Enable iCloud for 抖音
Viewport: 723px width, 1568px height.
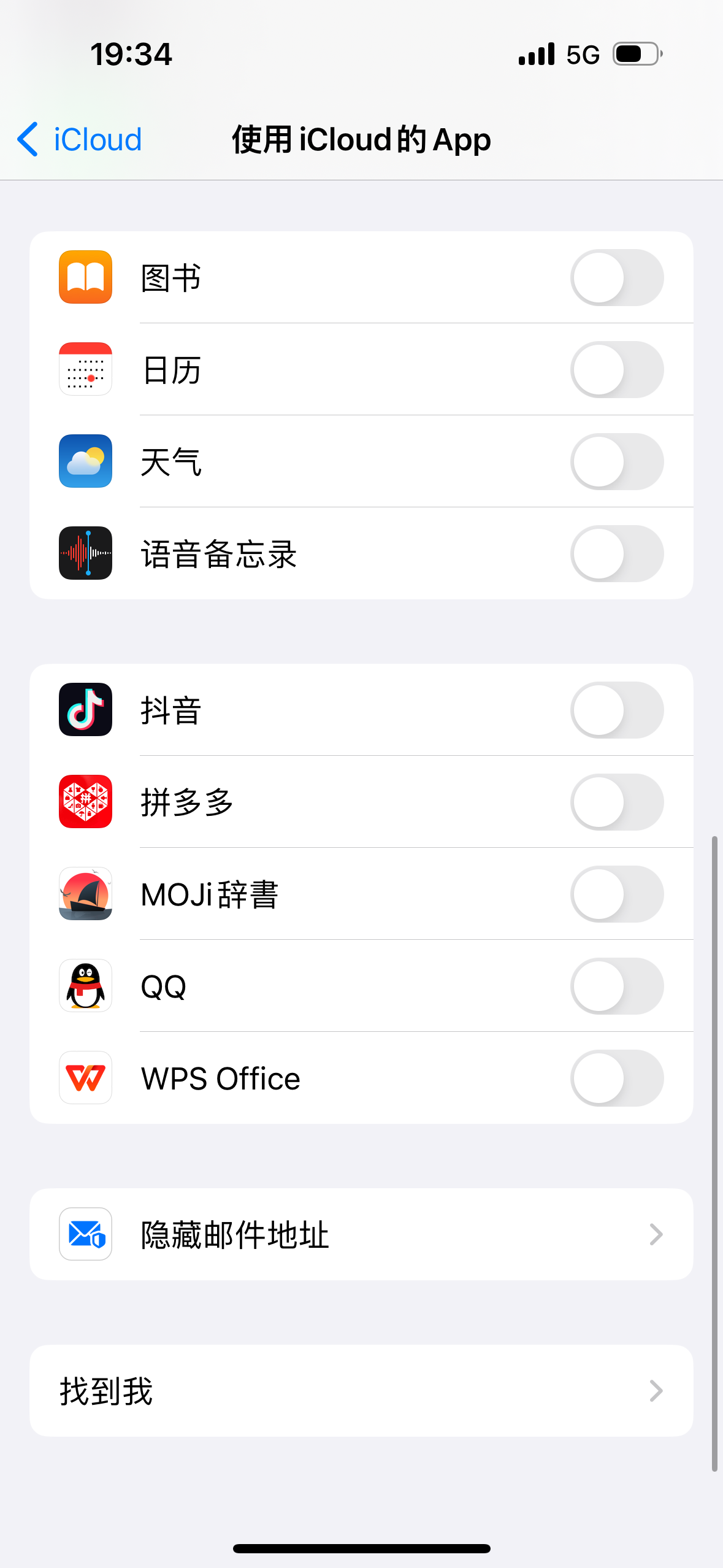click(x=616, y=710)
